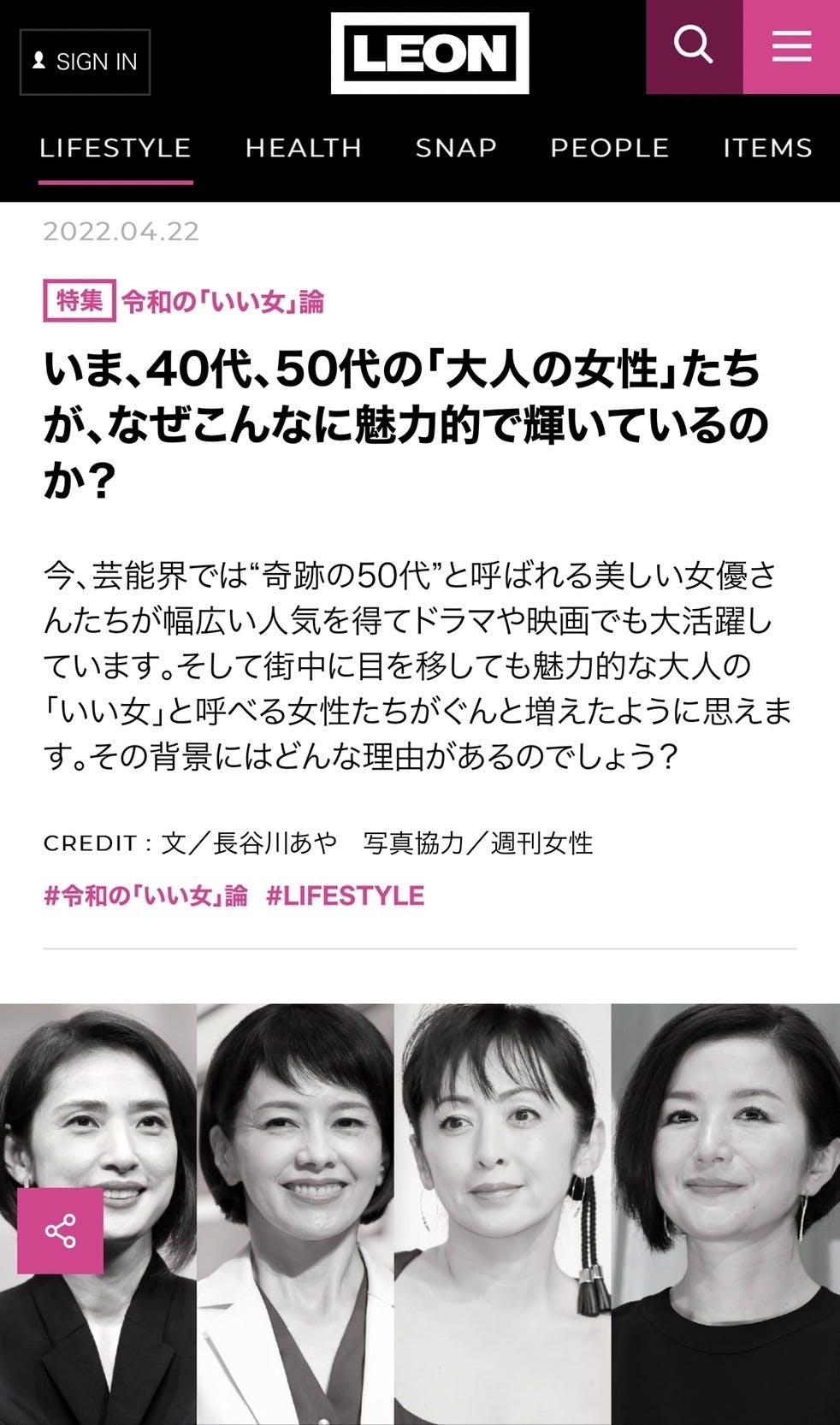Open the #令和の「いい女」論 hashtag

click(145, 896)
